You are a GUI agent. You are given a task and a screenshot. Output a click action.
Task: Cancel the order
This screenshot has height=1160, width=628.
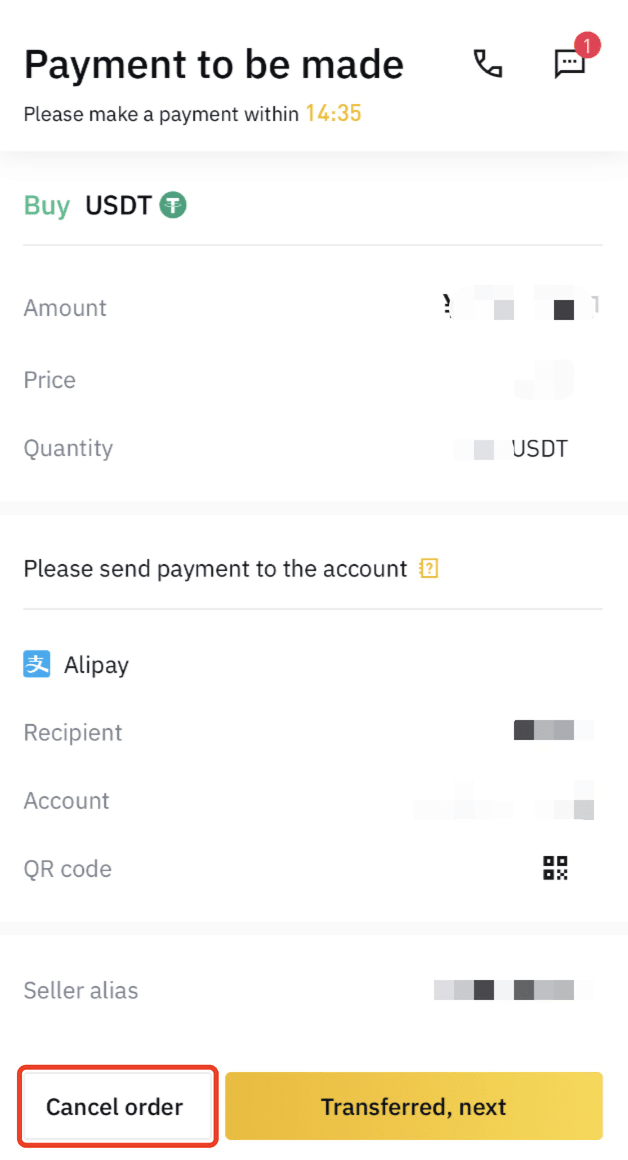pyautogui.click(x=116, y=1106)
